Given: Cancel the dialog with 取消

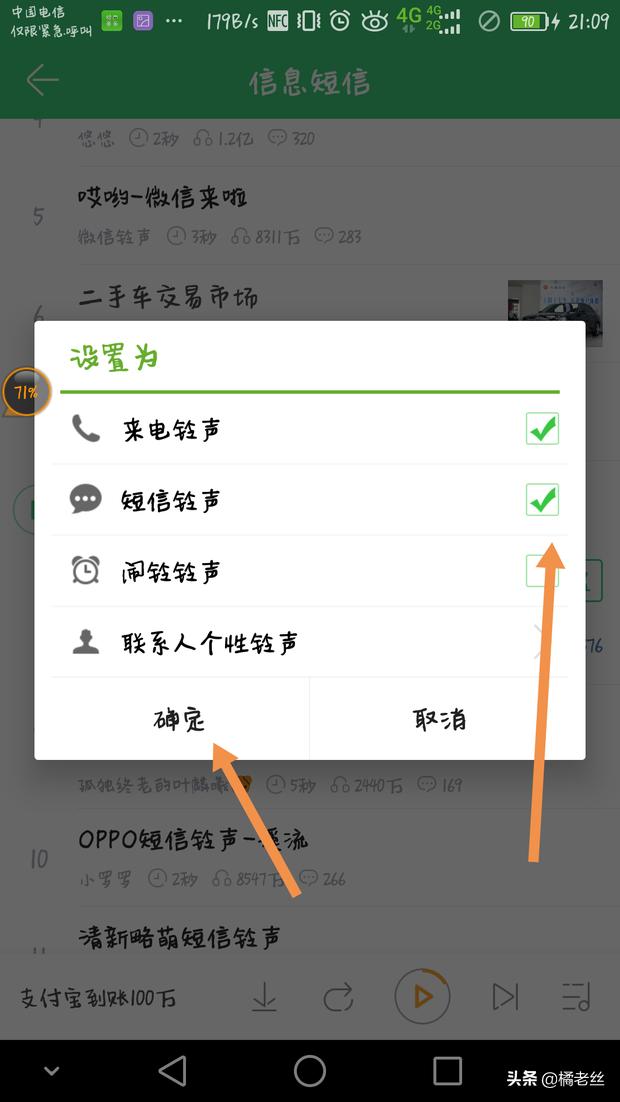Looking at the screenshot, I should pyautogui.click(x=439, y=719).
